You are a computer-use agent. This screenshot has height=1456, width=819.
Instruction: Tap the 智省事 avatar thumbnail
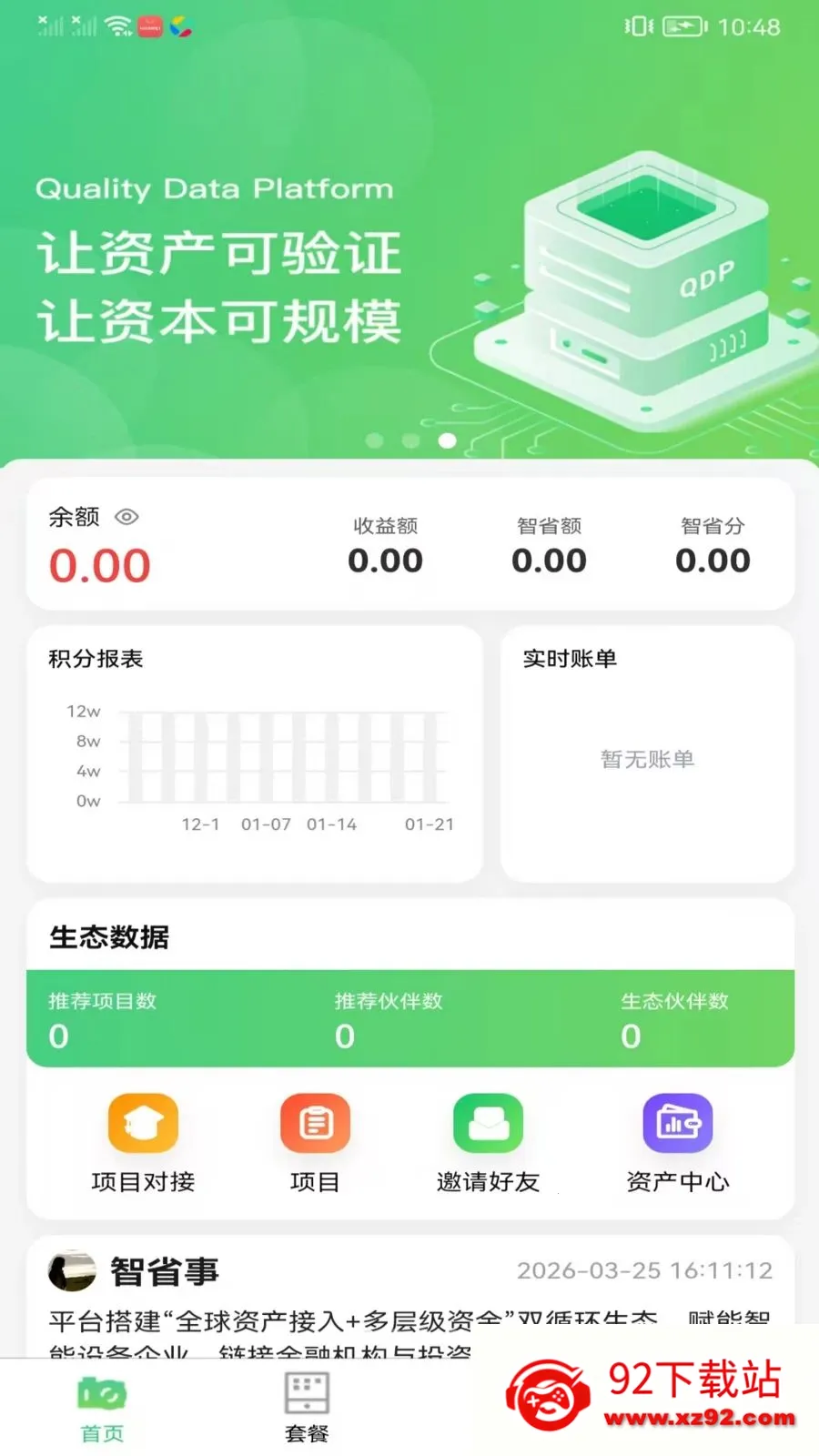click(72, 1272)
